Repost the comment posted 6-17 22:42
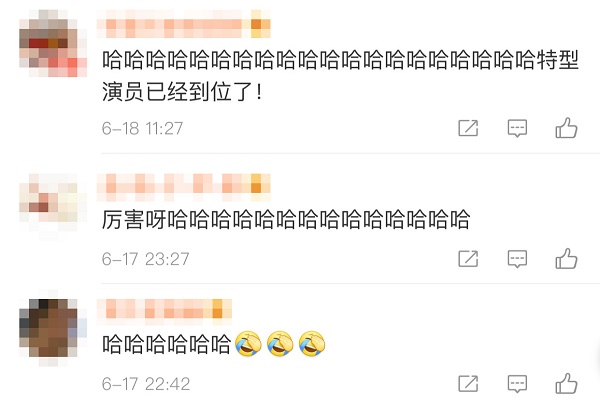Image resolution: width=600 pixels, height=408 pixels. (x=467, y=384)
